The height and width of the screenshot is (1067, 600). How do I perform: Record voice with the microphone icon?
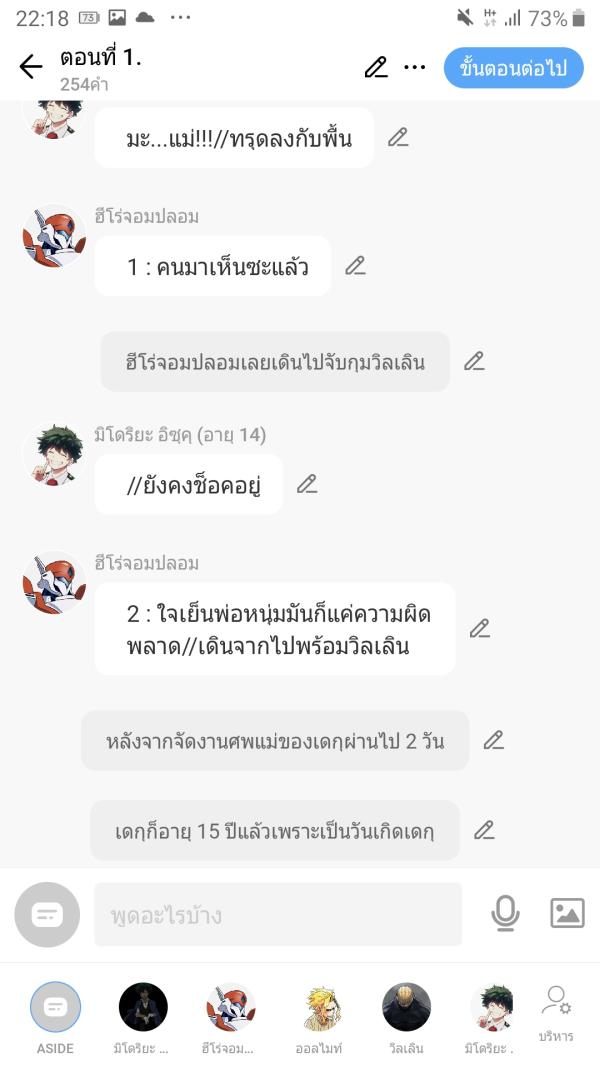[x=505, y=913]
